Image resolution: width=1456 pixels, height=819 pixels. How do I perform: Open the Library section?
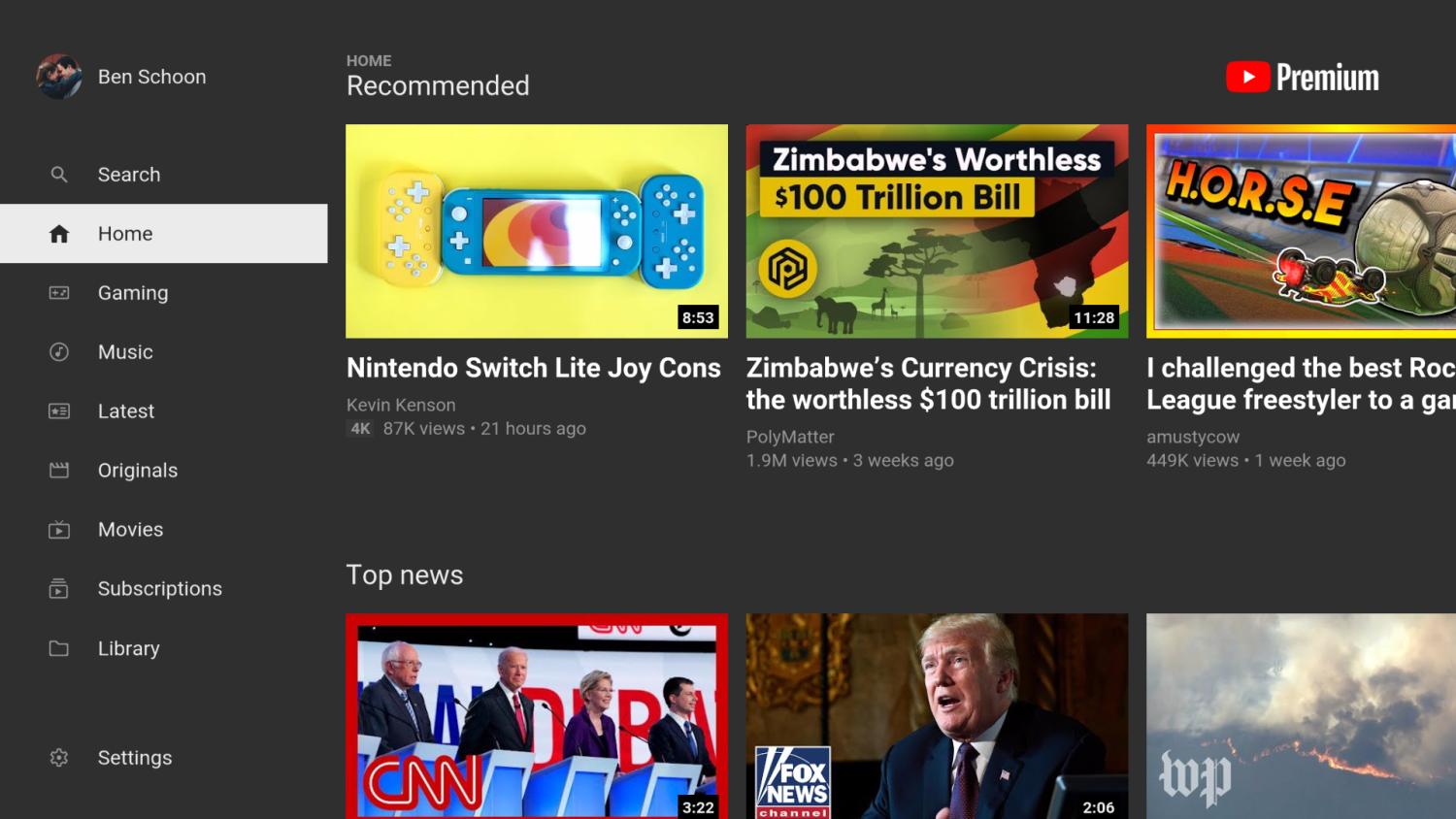[128, 648]
